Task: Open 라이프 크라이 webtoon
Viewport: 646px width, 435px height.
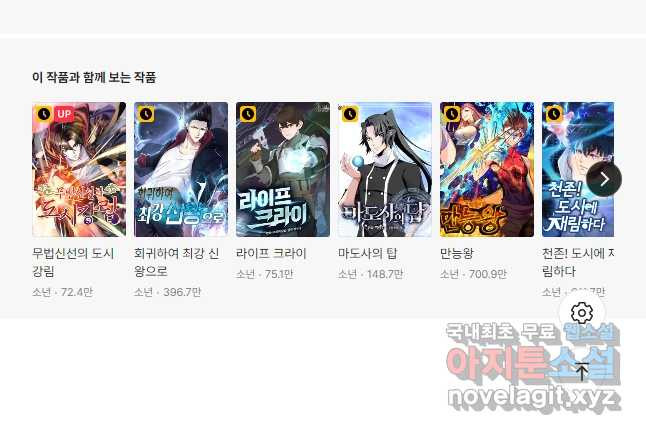Action: tap(283, 169)
